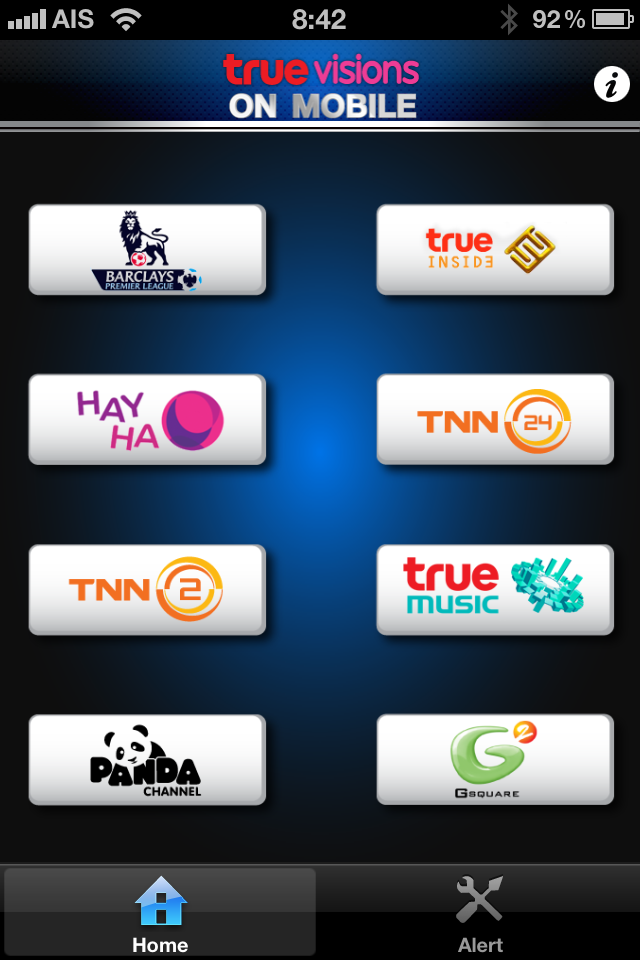Switch to the Alert tab

pyautogui.click(x=480, y=912)
